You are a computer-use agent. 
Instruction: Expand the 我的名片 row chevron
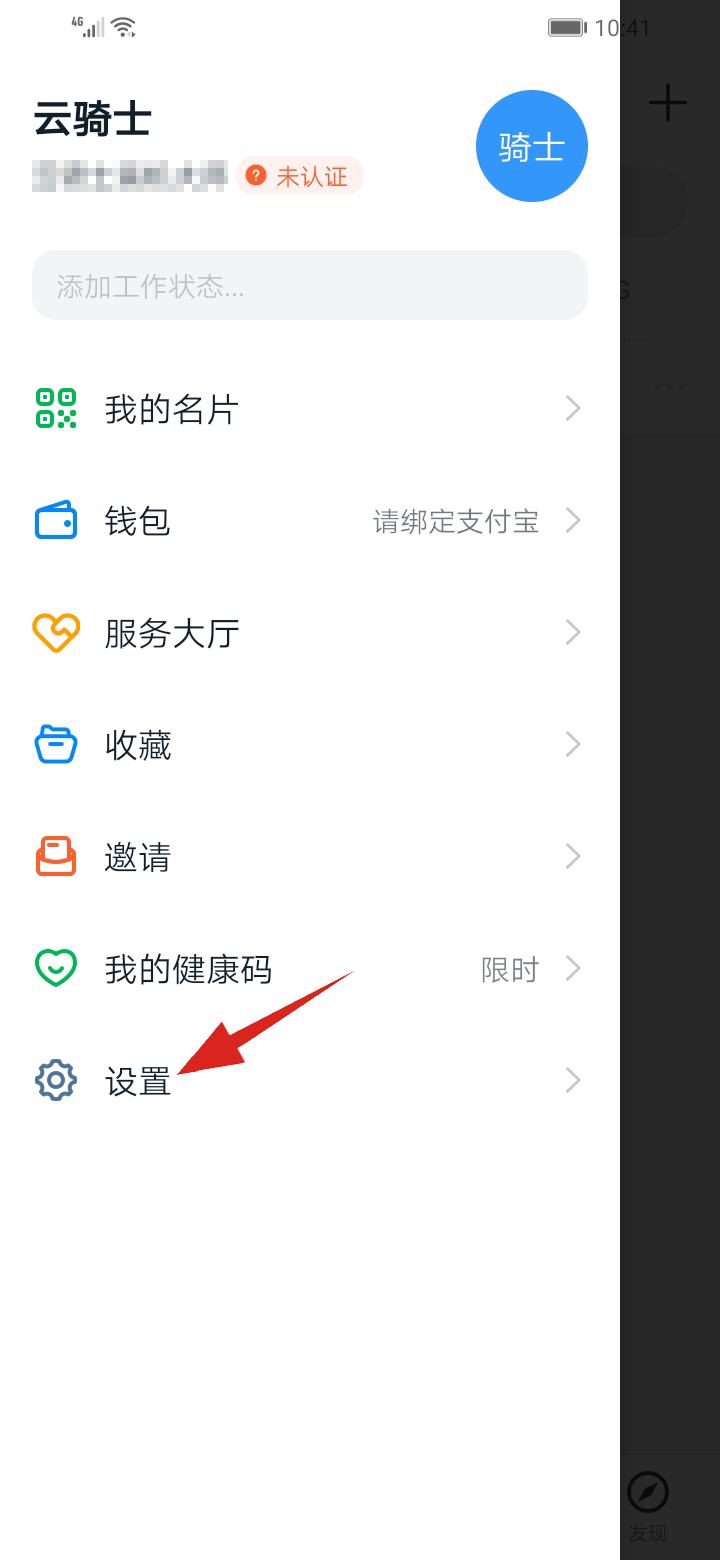571,407
